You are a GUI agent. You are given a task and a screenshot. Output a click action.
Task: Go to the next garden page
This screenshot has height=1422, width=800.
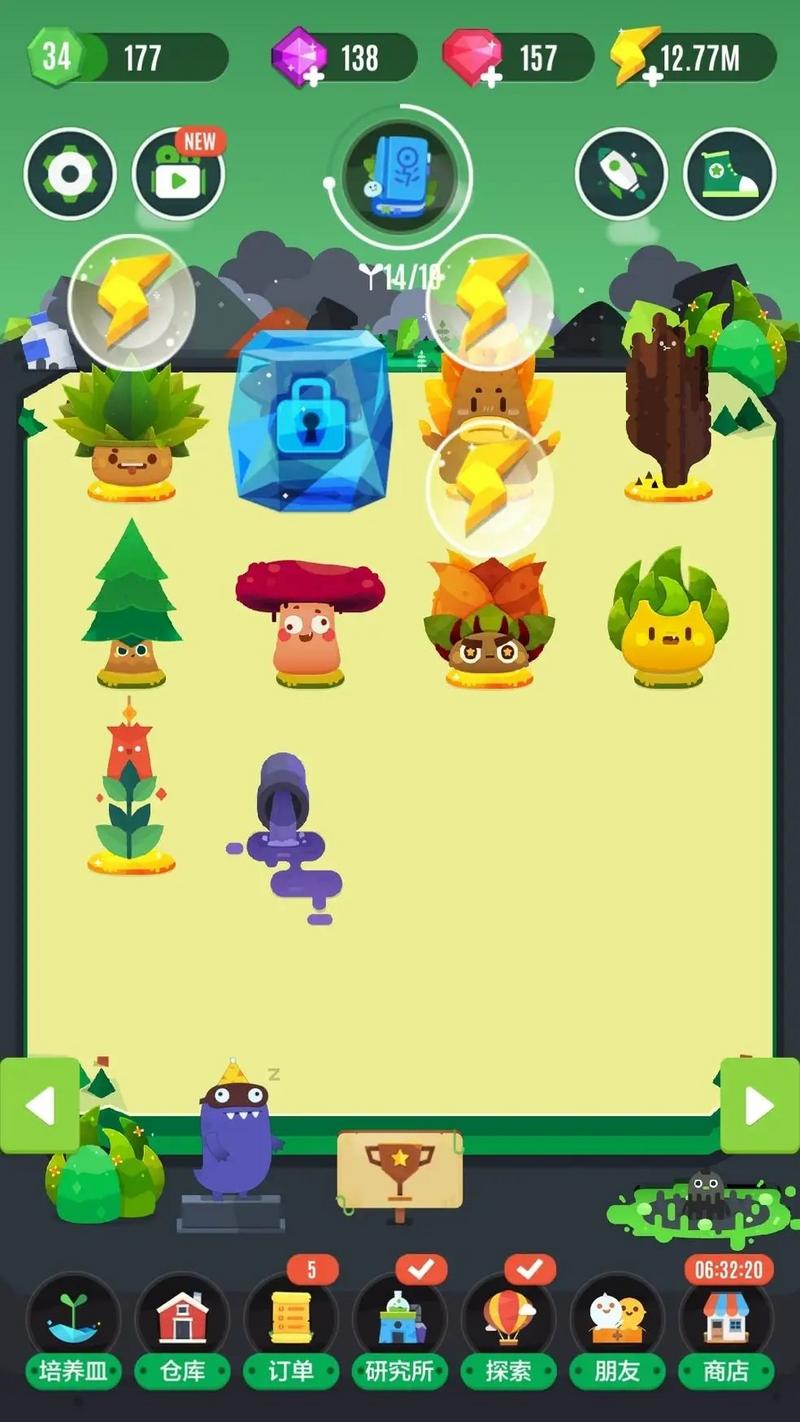click(x=760, y=1106)
